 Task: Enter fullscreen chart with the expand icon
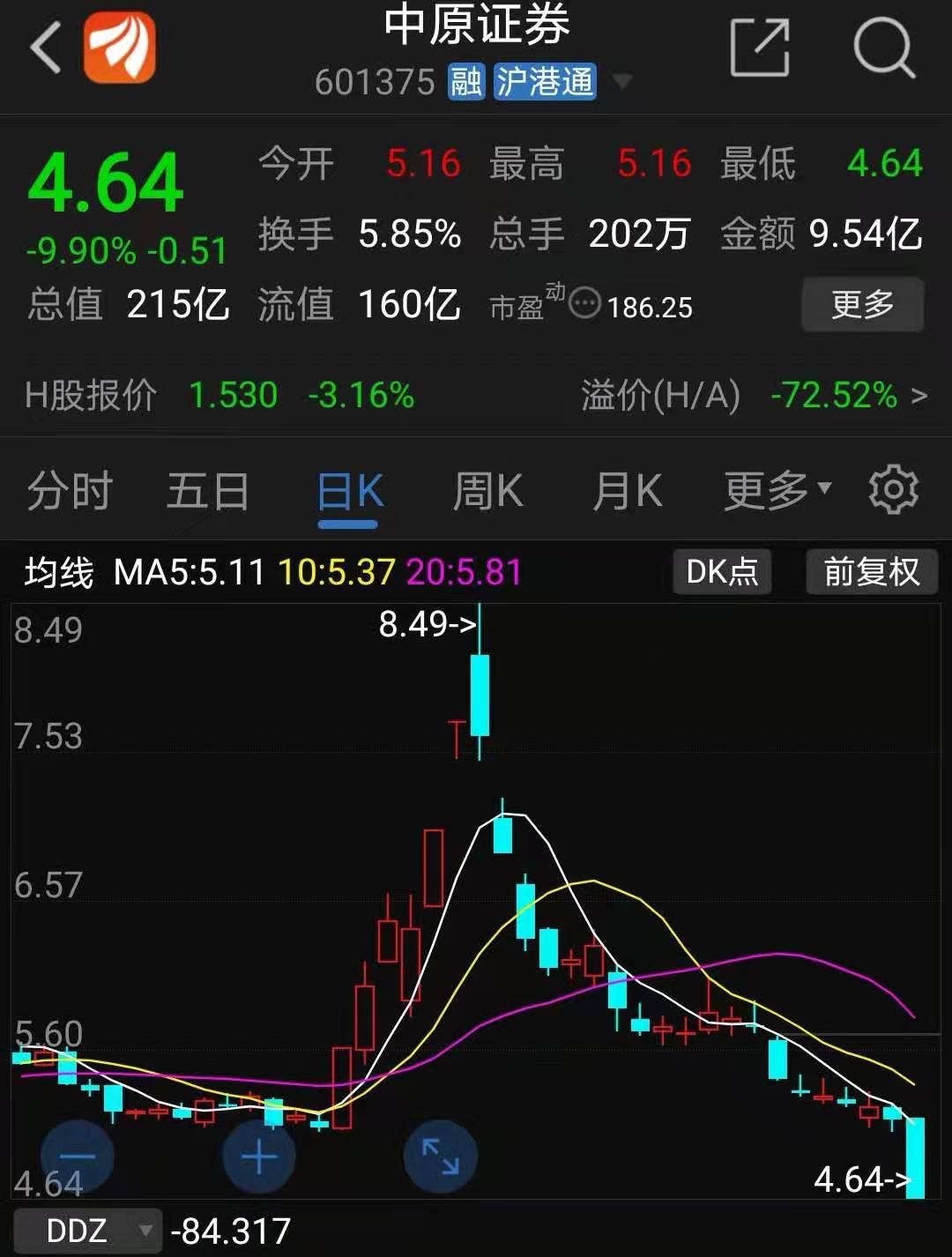[441, 1156]
